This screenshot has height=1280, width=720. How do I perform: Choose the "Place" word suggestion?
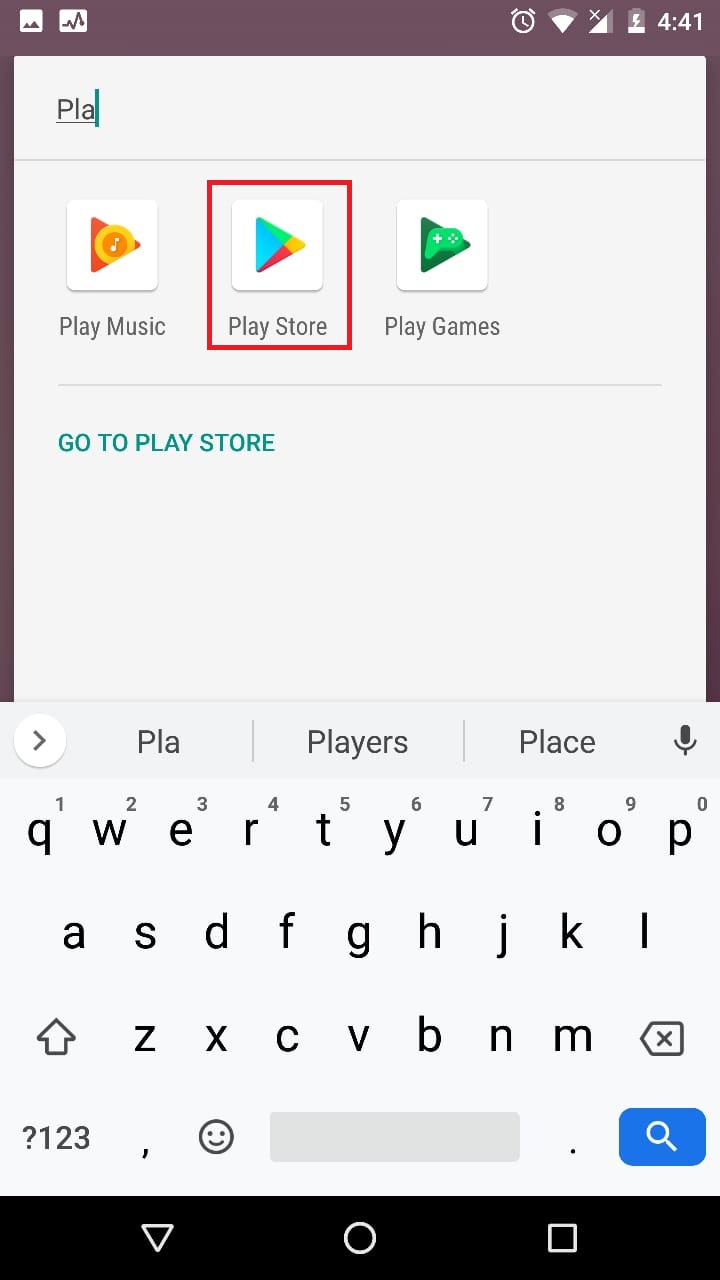[x=557, y=742]
